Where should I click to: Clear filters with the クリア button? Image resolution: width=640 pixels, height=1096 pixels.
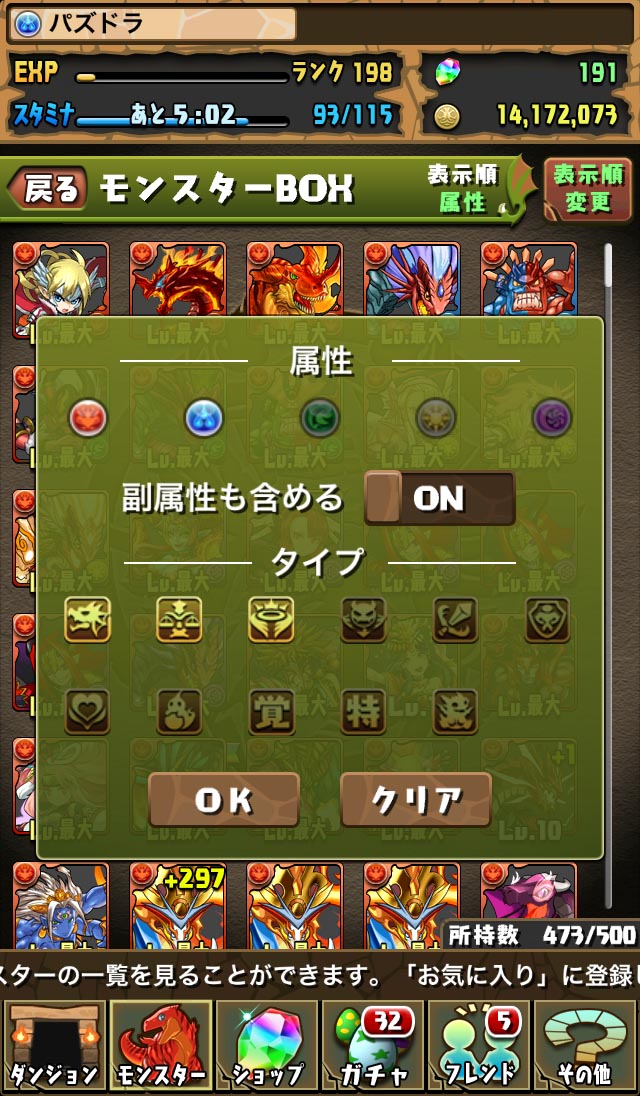pos(416,800)
